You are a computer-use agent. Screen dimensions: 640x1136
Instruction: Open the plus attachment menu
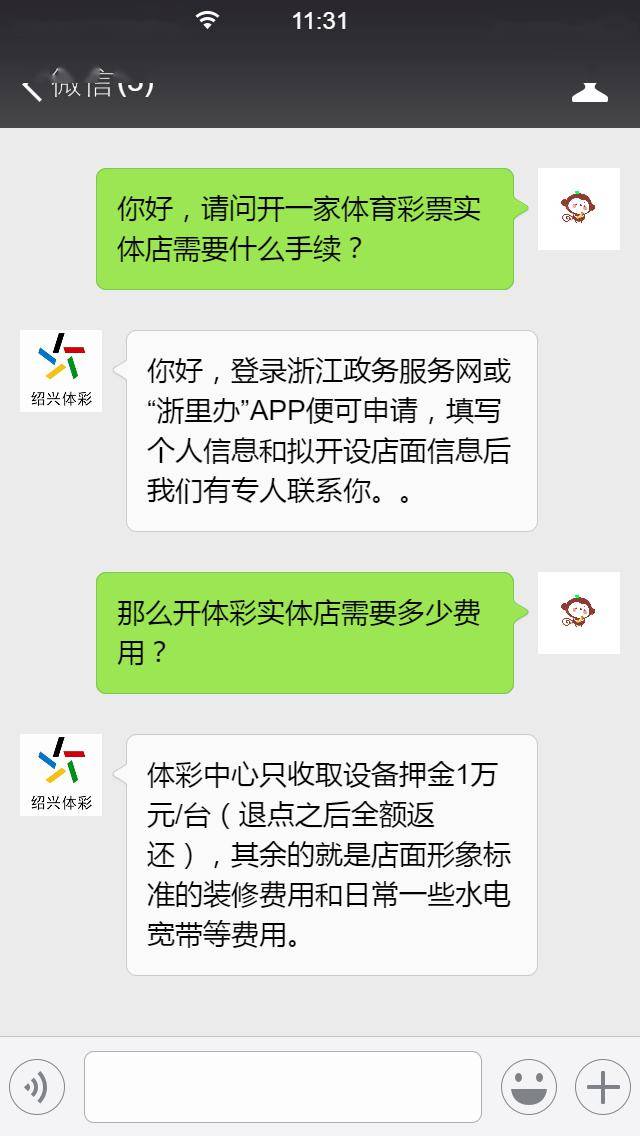(x=602, y=1087)
